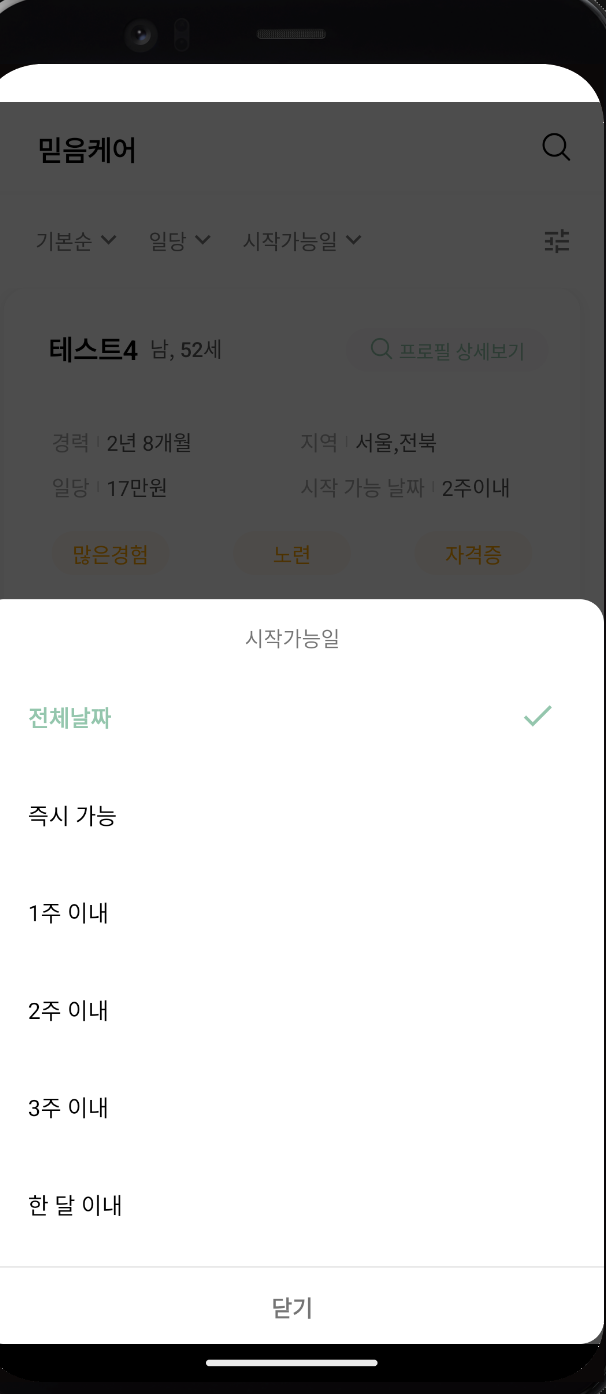Viewport: 606px width, 1394px height.
Task: Select the 전체날짜 option
Action: click(x=70, y=718)
